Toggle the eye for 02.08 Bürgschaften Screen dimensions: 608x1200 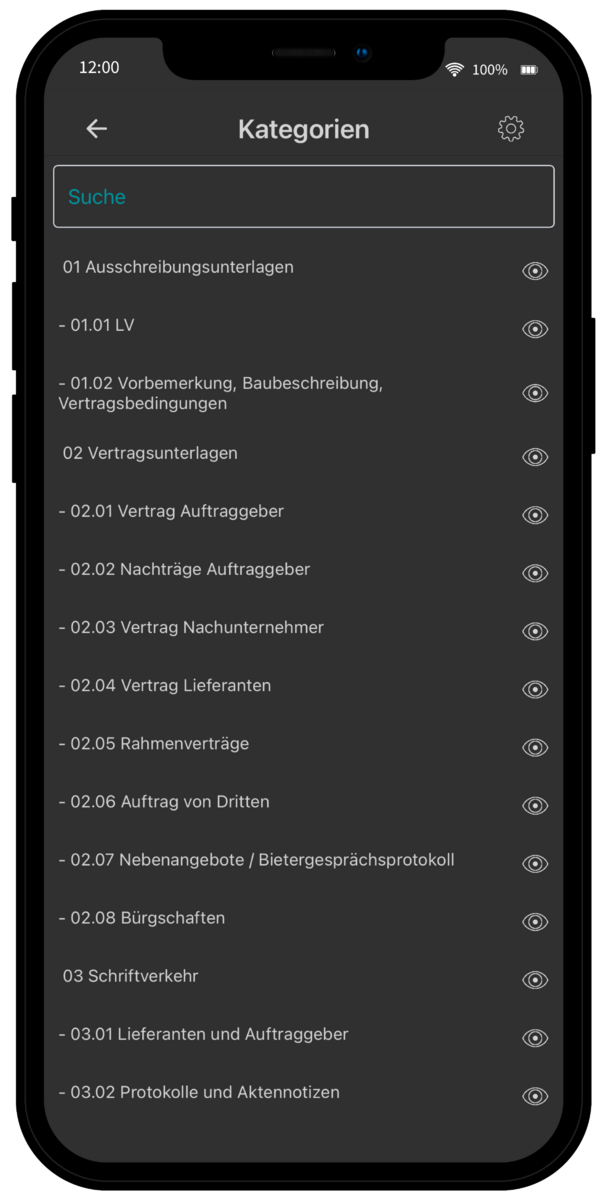(535, 921)
